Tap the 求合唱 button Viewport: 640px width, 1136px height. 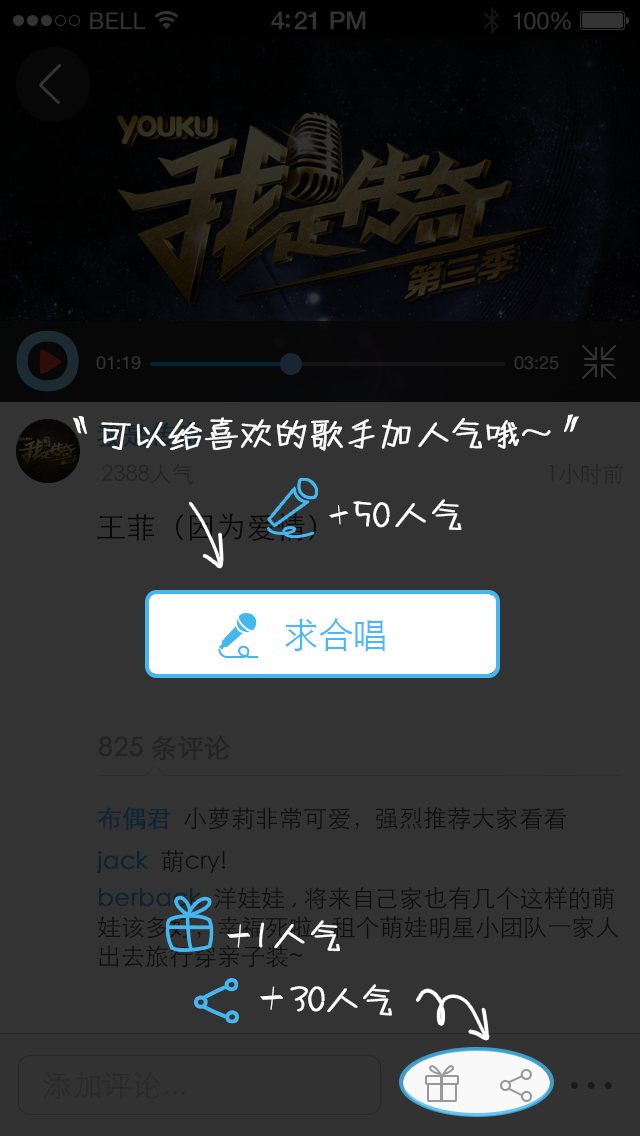tap(322, 635)
